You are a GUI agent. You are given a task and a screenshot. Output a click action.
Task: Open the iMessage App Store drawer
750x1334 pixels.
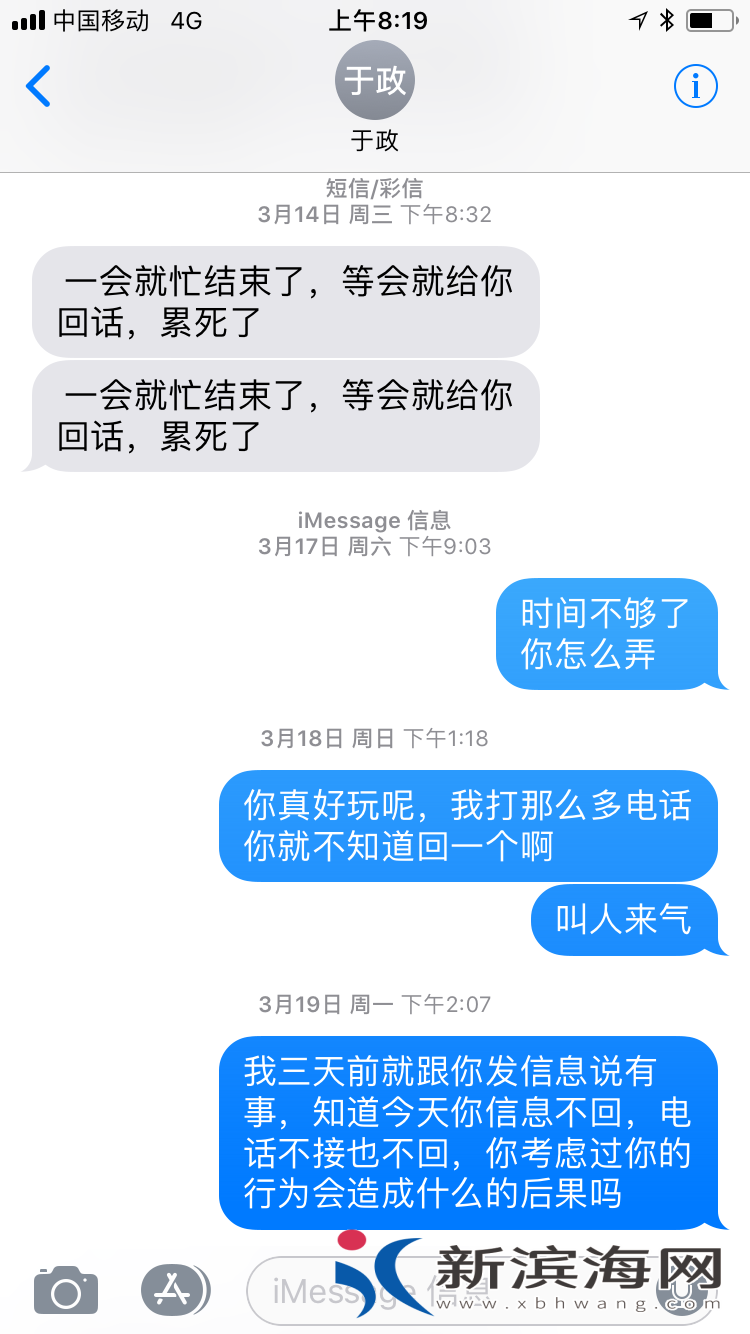[175, 1290]
